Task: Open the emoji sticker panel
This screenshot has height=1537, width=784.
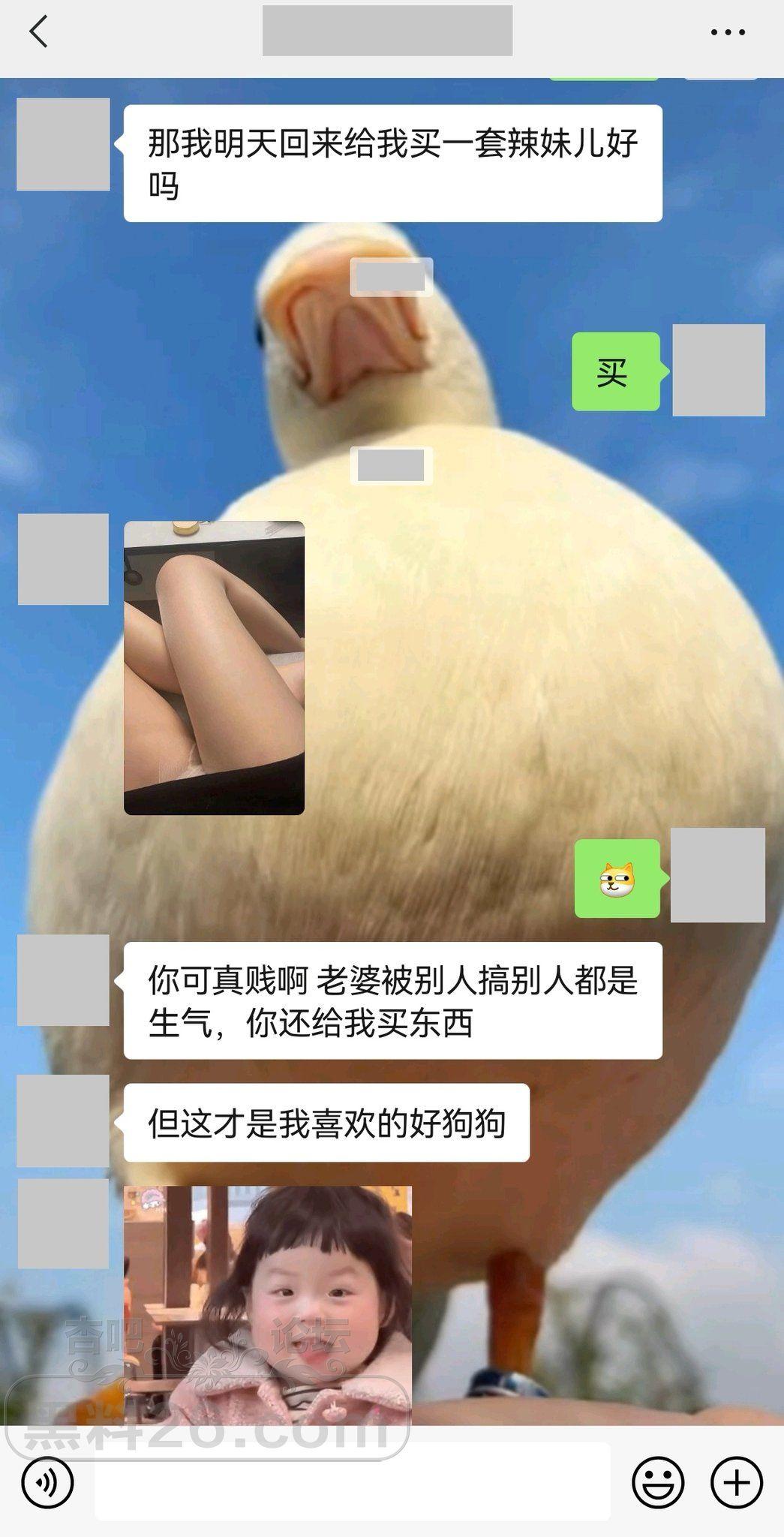Action: 658,1482
